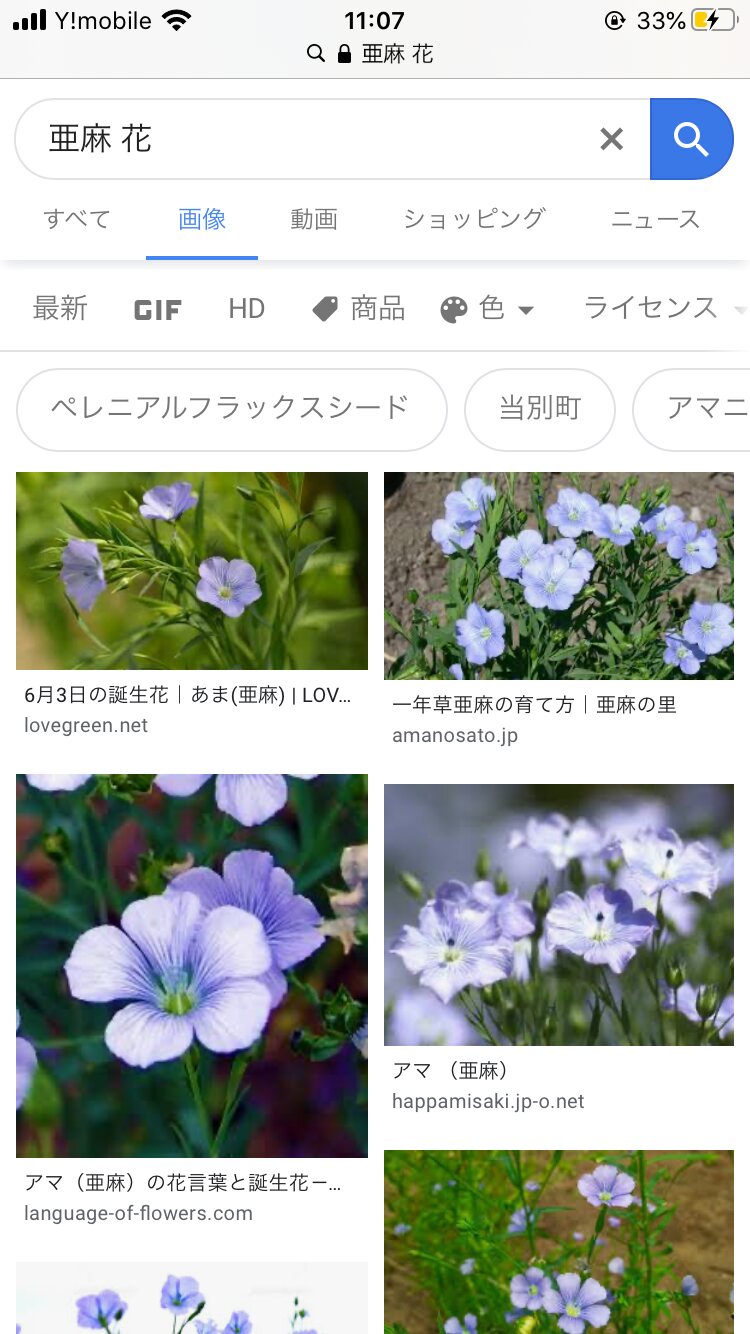
Task: Filter results to GIF images
Action: 158,309
